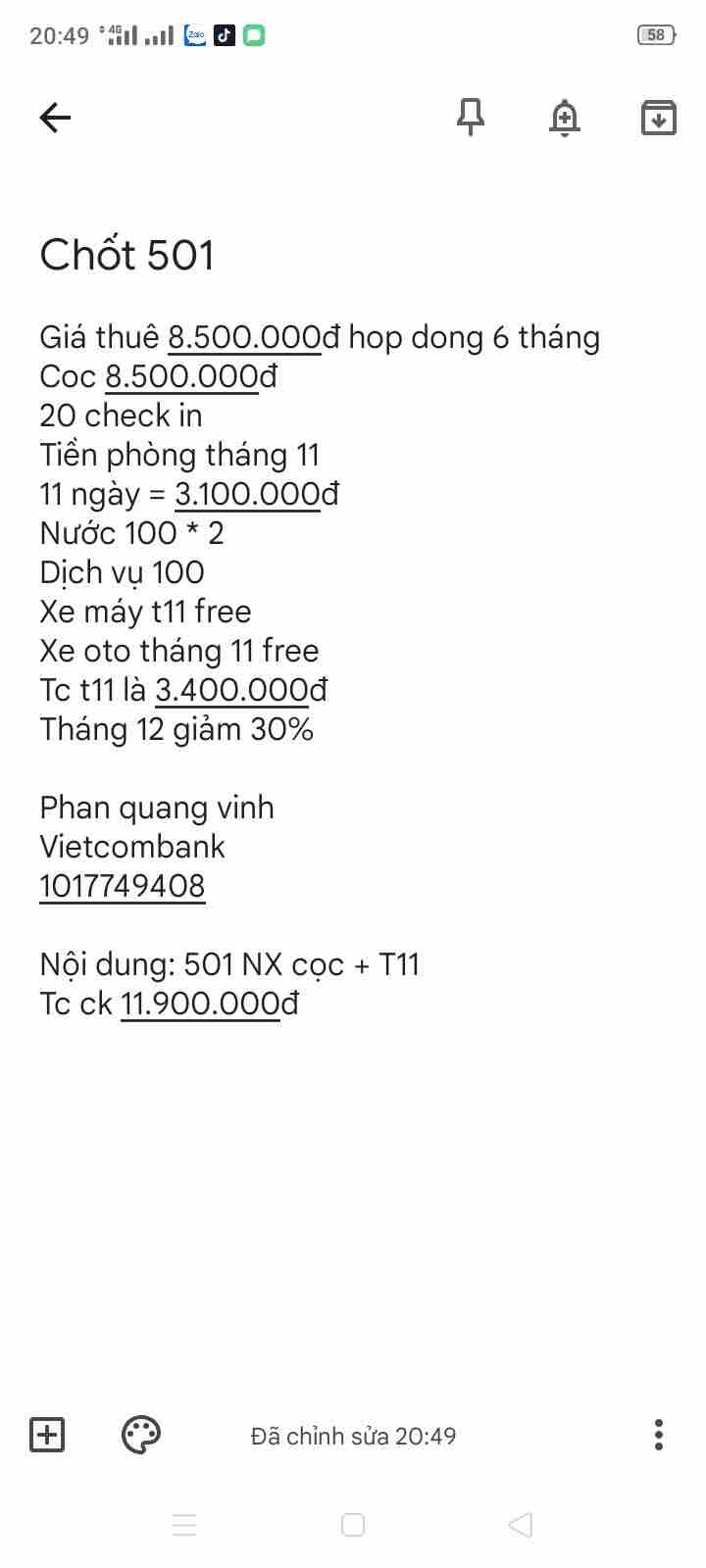Edit the note title "Chốt 501"
The width and height of the screenshot is (706, 1568).
pos(126,255)
